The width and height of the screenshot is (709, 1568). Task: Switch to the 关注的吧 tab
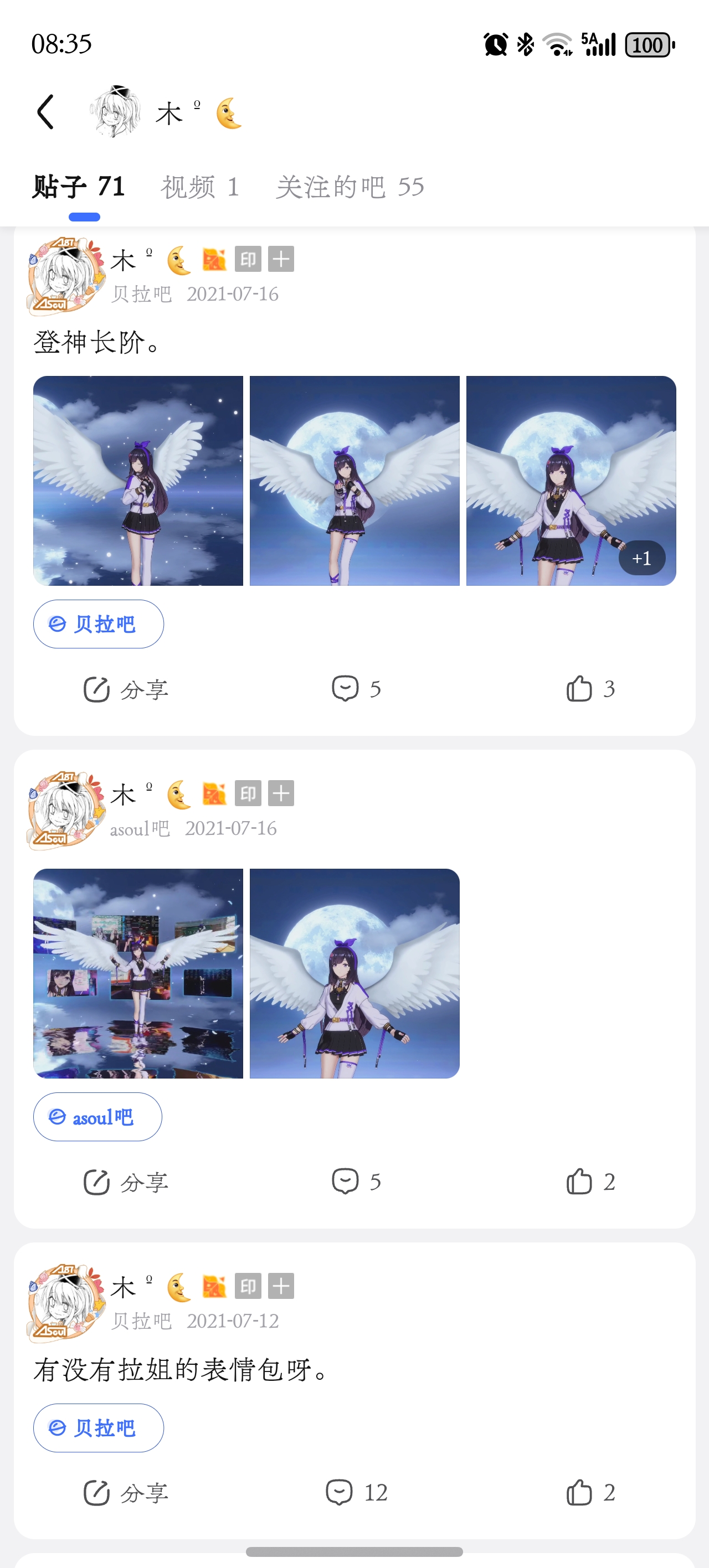coord(350,187)
